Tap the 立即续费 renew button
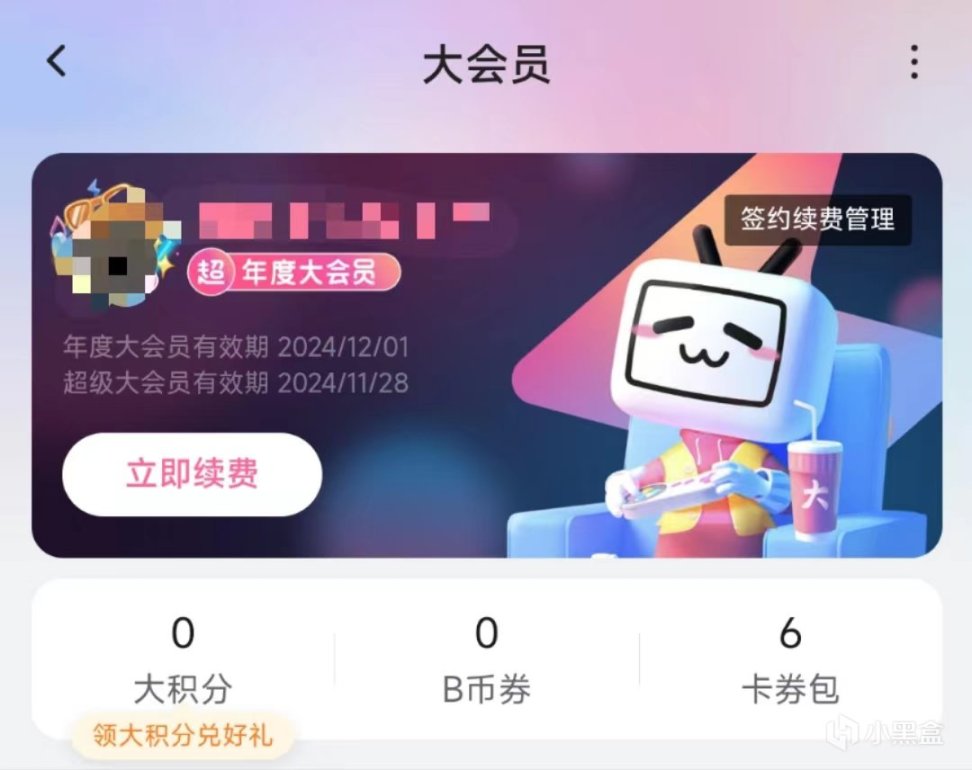 [x=192, y=474]
